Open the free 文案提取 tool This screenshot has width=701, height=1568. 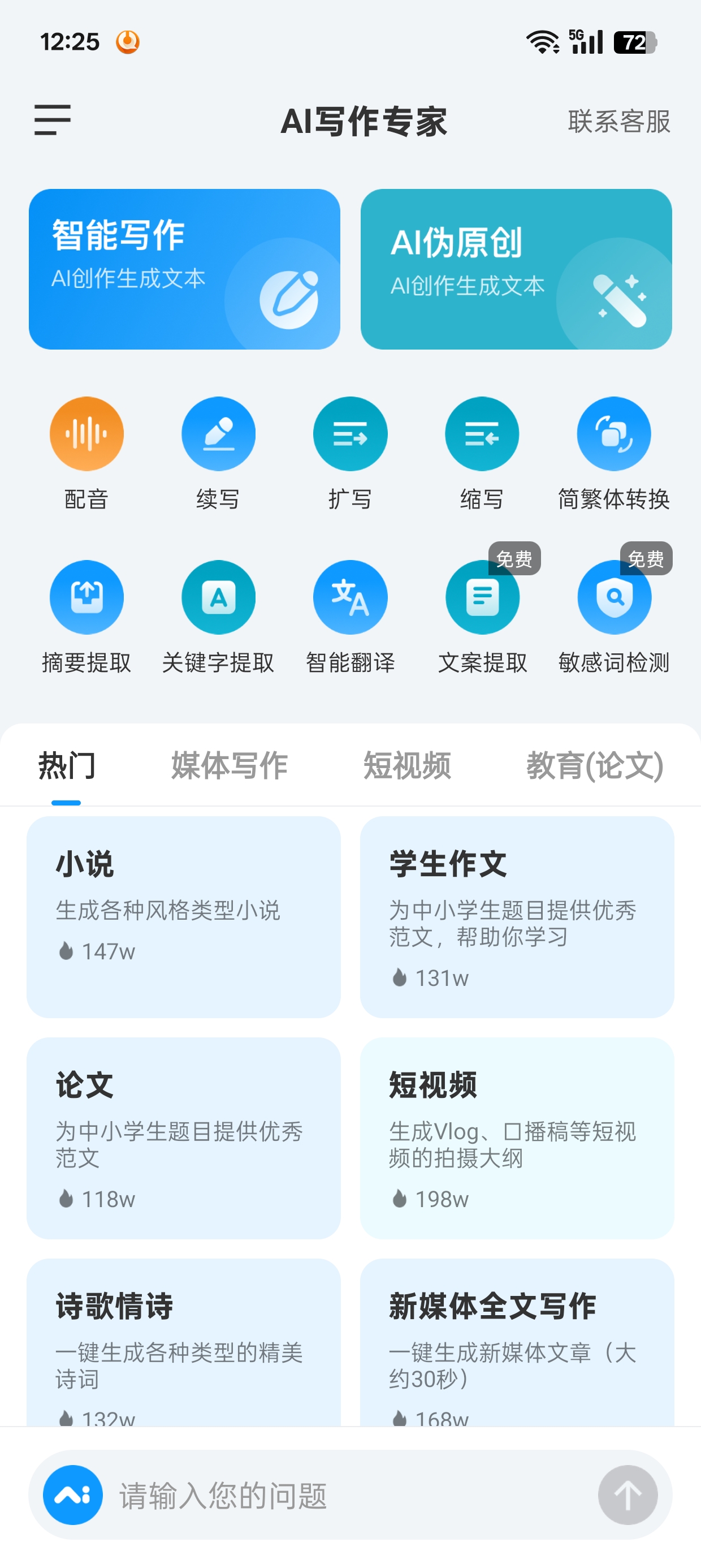(483, 617)
